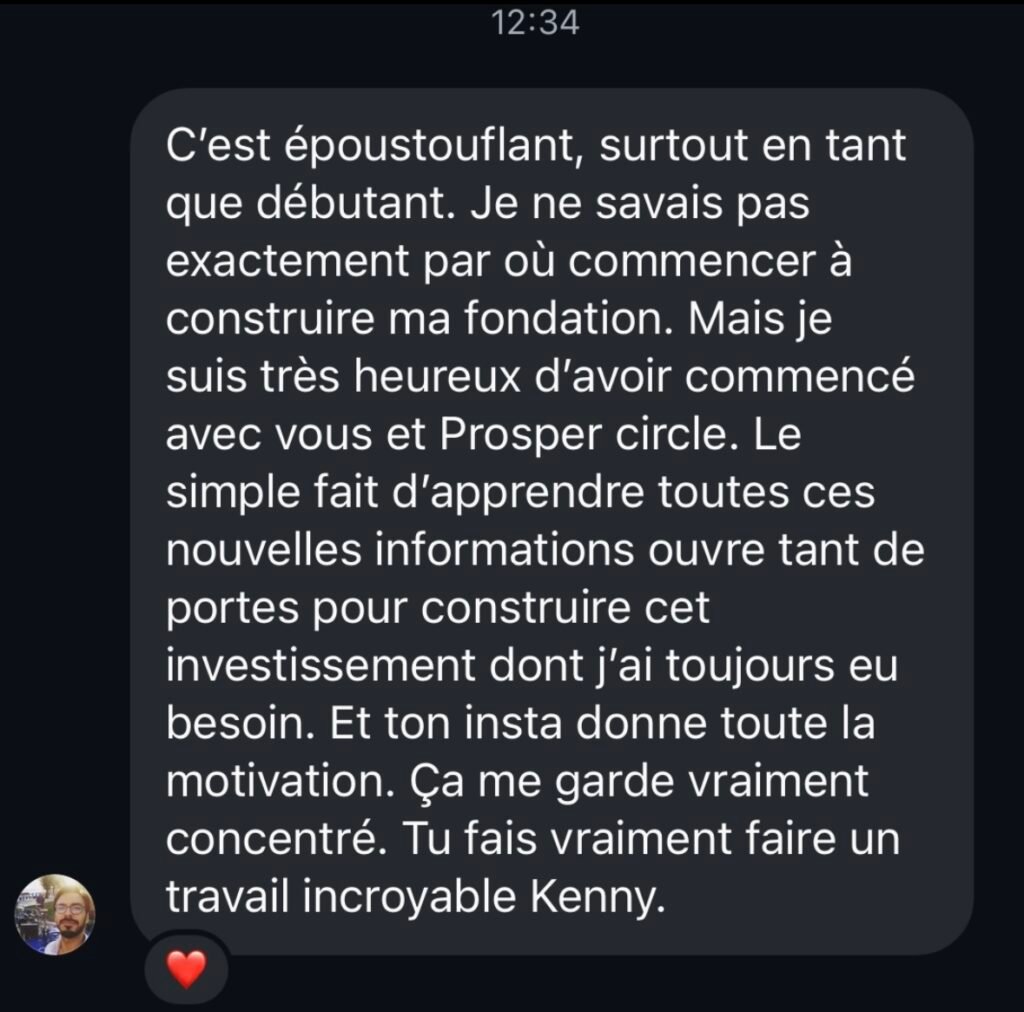Tap the red heart reaction under the message
This screenshot has width=1024, height=1012.
tap(186, 969)
